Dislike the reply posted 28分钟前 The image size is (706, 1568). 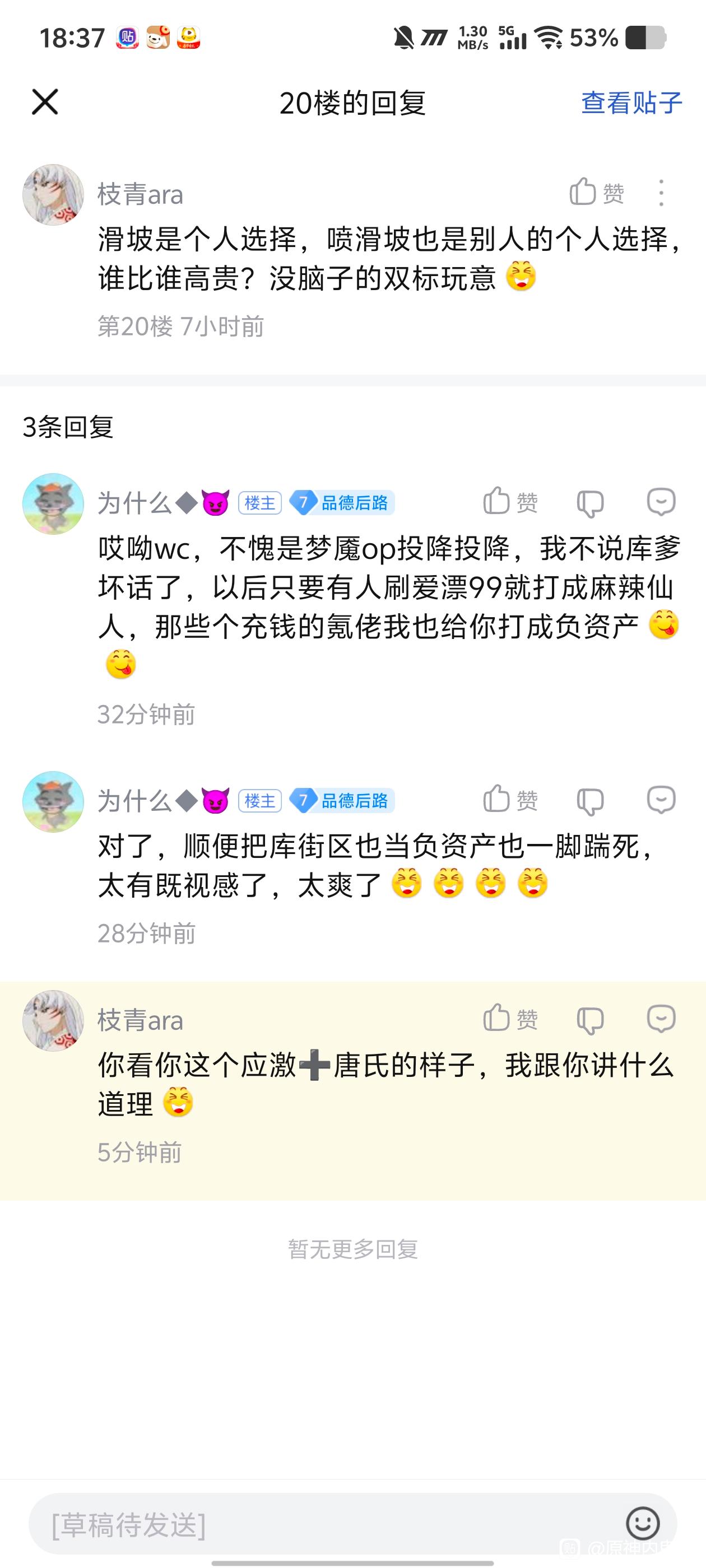[x=589, y=801]
